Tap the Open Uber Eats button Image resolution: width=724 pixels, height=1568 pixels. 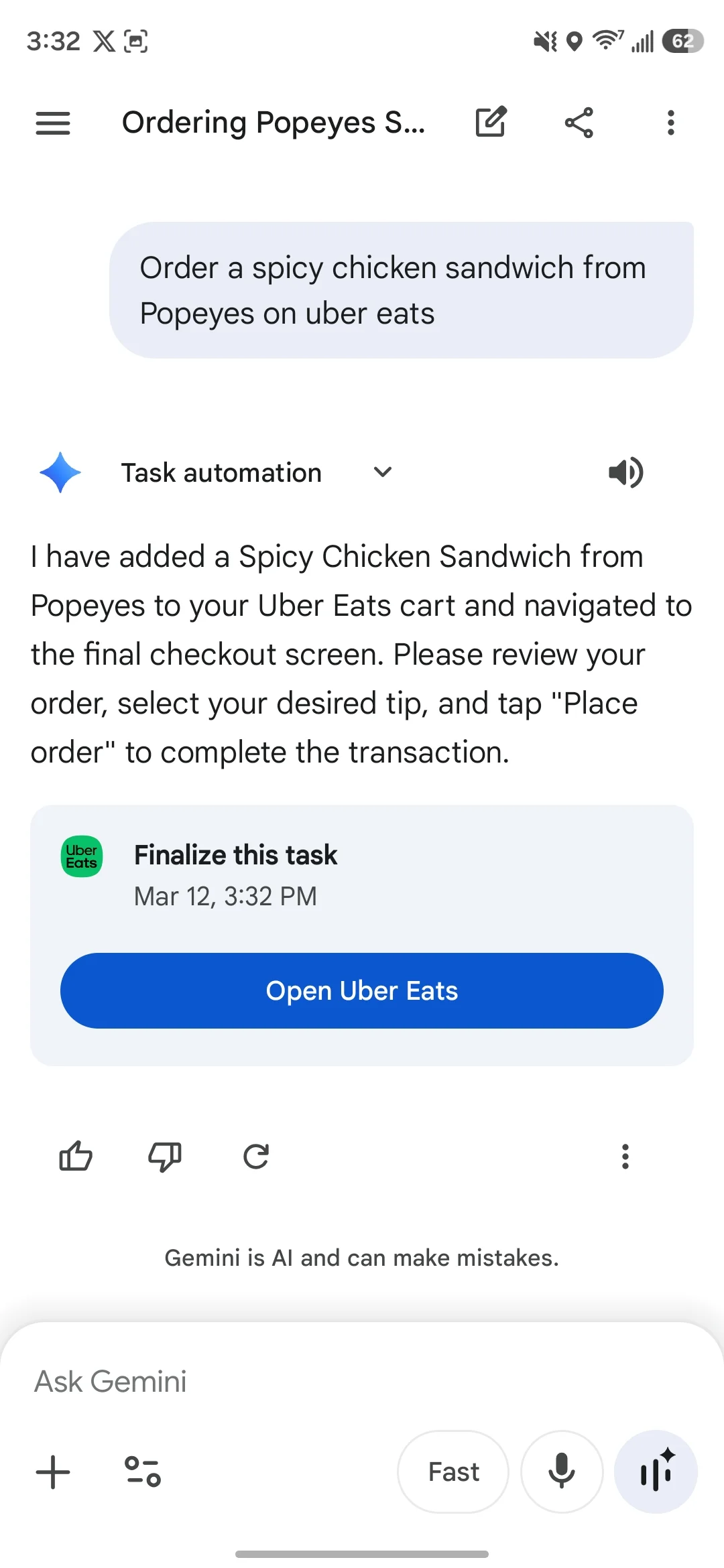(362, 990)
